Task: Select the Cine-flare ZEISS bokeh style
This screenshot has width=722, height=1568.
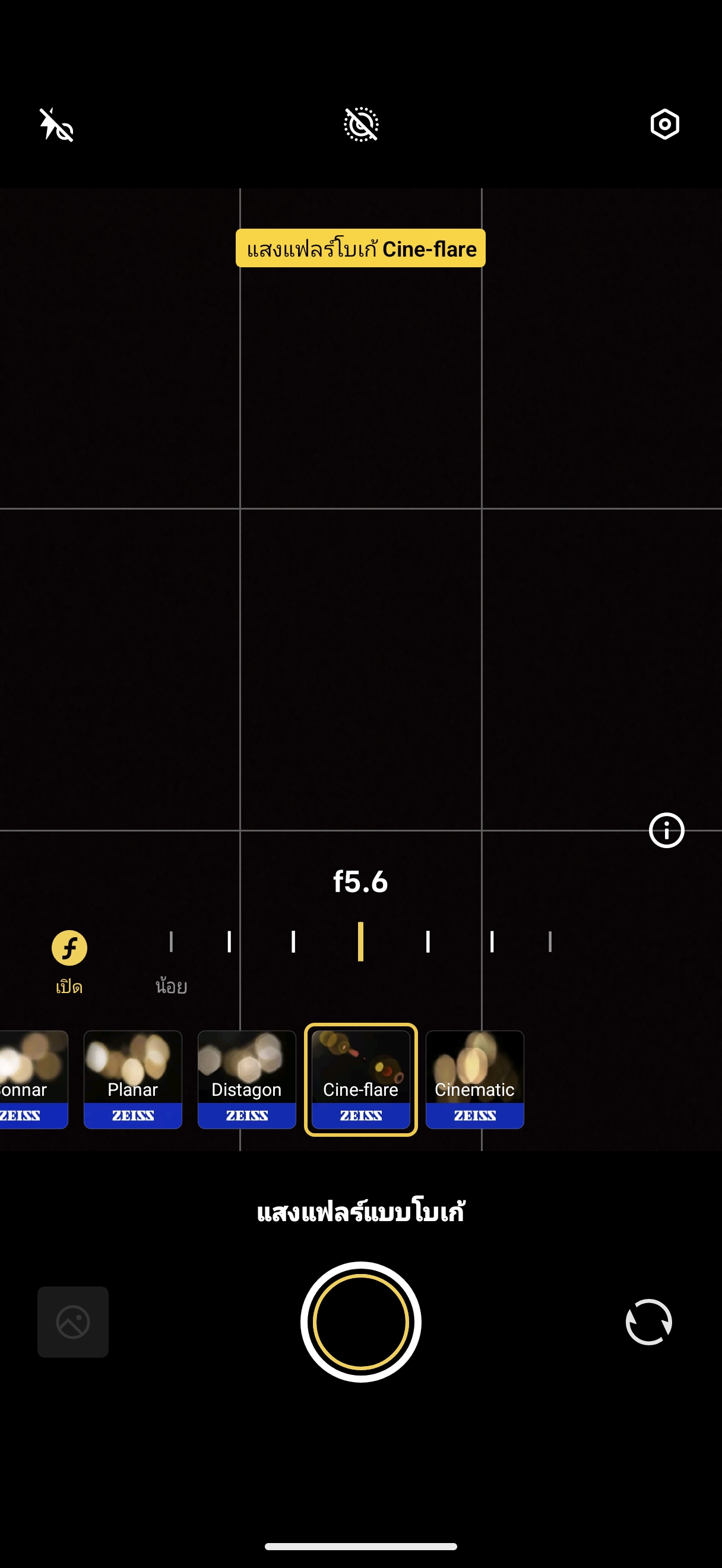Action: [x=360, y=1079]
